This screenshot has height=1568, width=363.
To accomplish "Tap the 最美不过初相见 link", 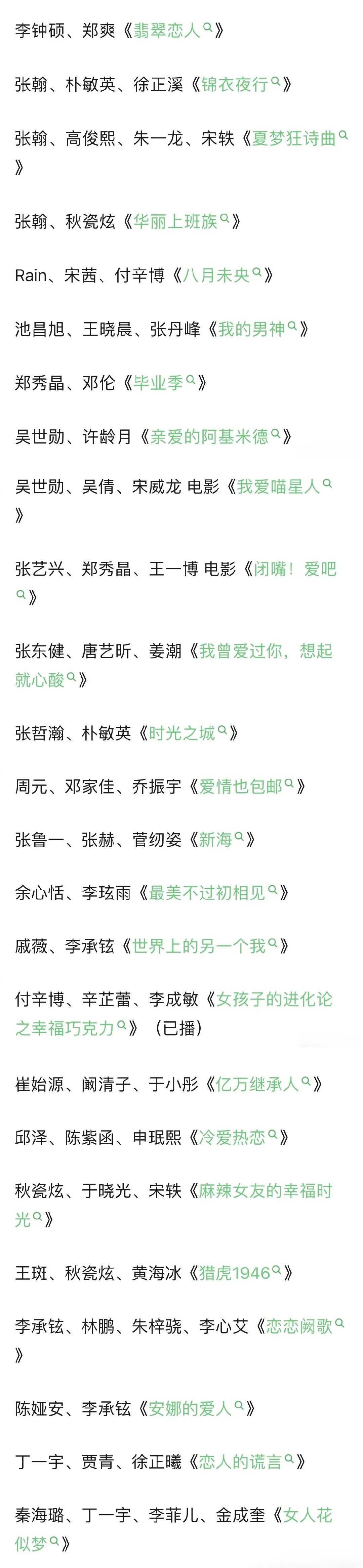I will point(208,893).
